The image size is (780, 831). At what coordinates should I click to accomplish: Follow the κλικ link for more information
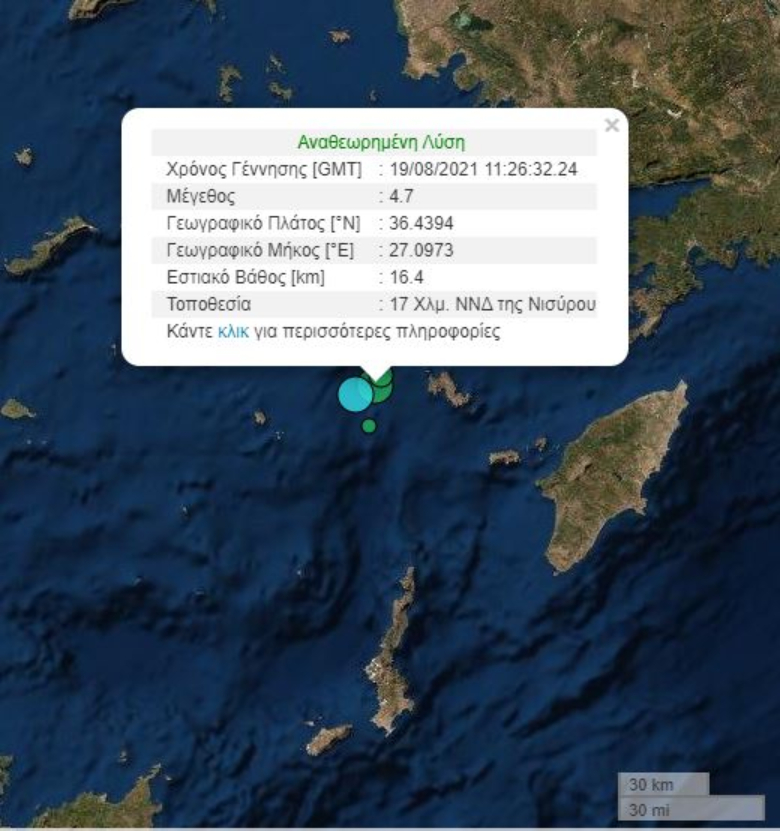pyautogui.click(x=232, y=331)
